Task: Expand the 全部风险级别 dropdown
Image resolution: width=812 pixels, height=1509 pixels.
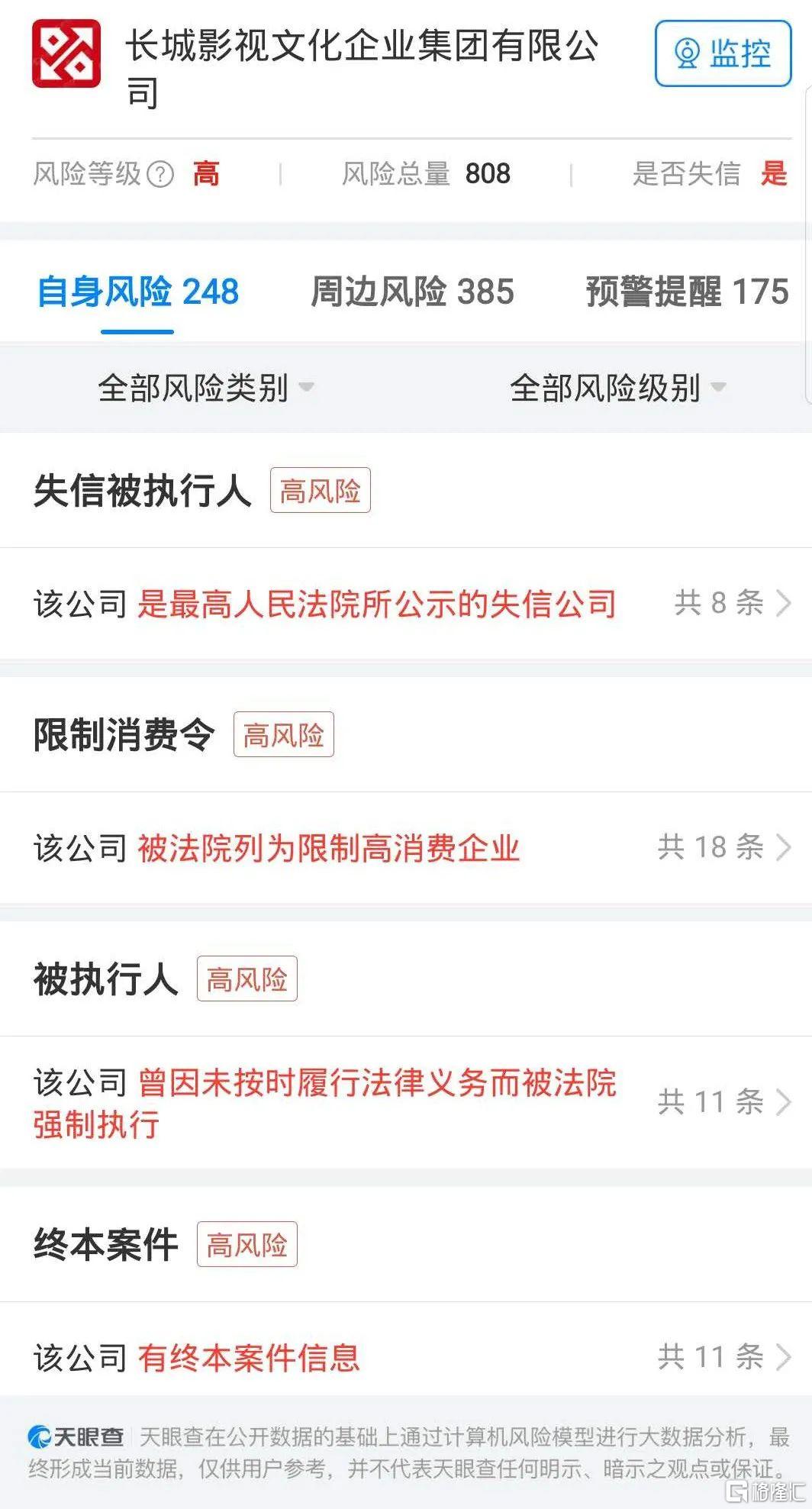Action: pos(618,388)
